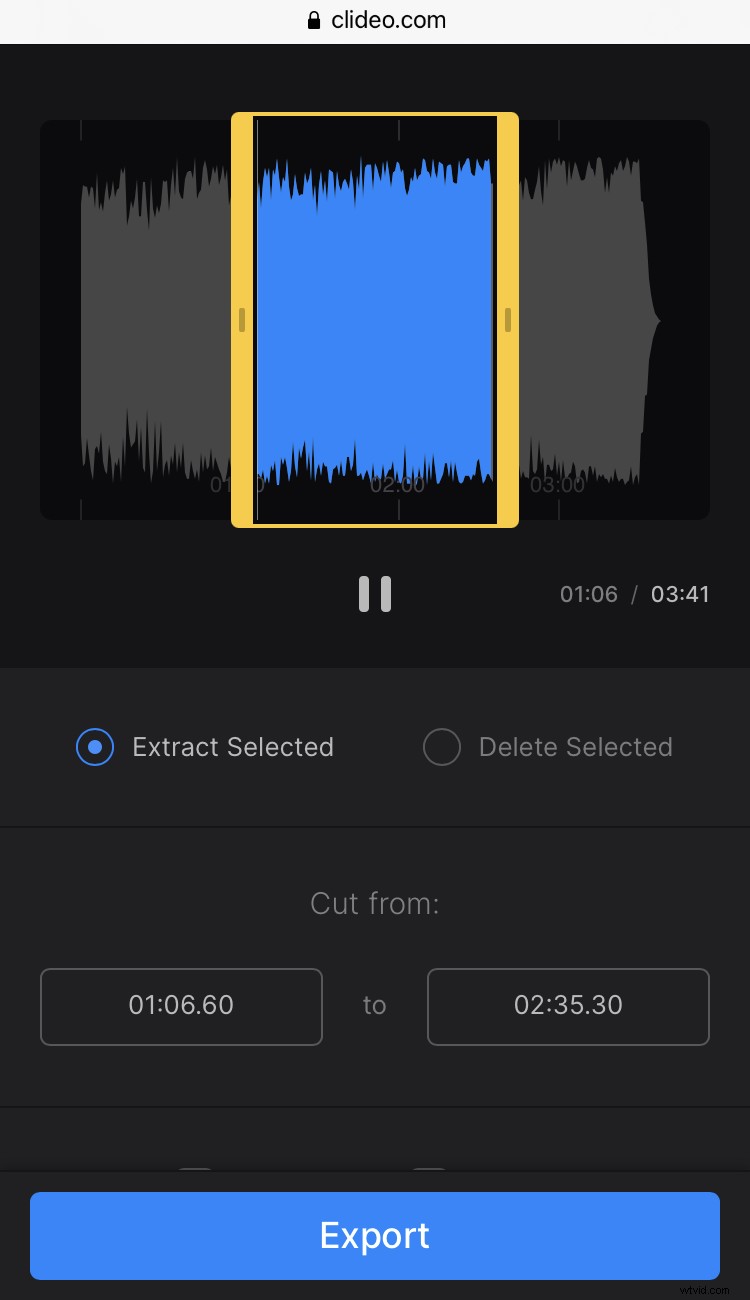
Task: Click the total duration label 03:41
Action: [680, 593]
